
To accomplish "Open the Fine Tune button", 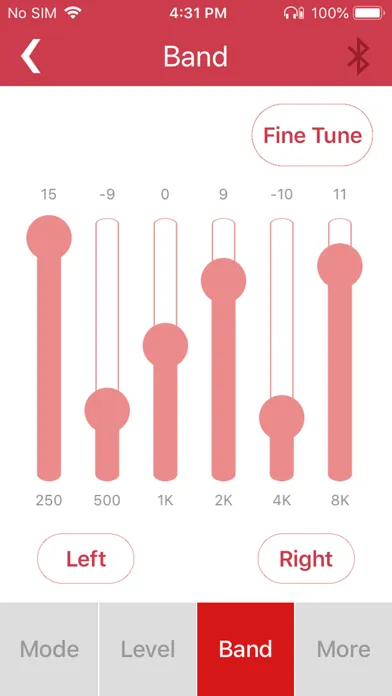I will pos(312,135).
